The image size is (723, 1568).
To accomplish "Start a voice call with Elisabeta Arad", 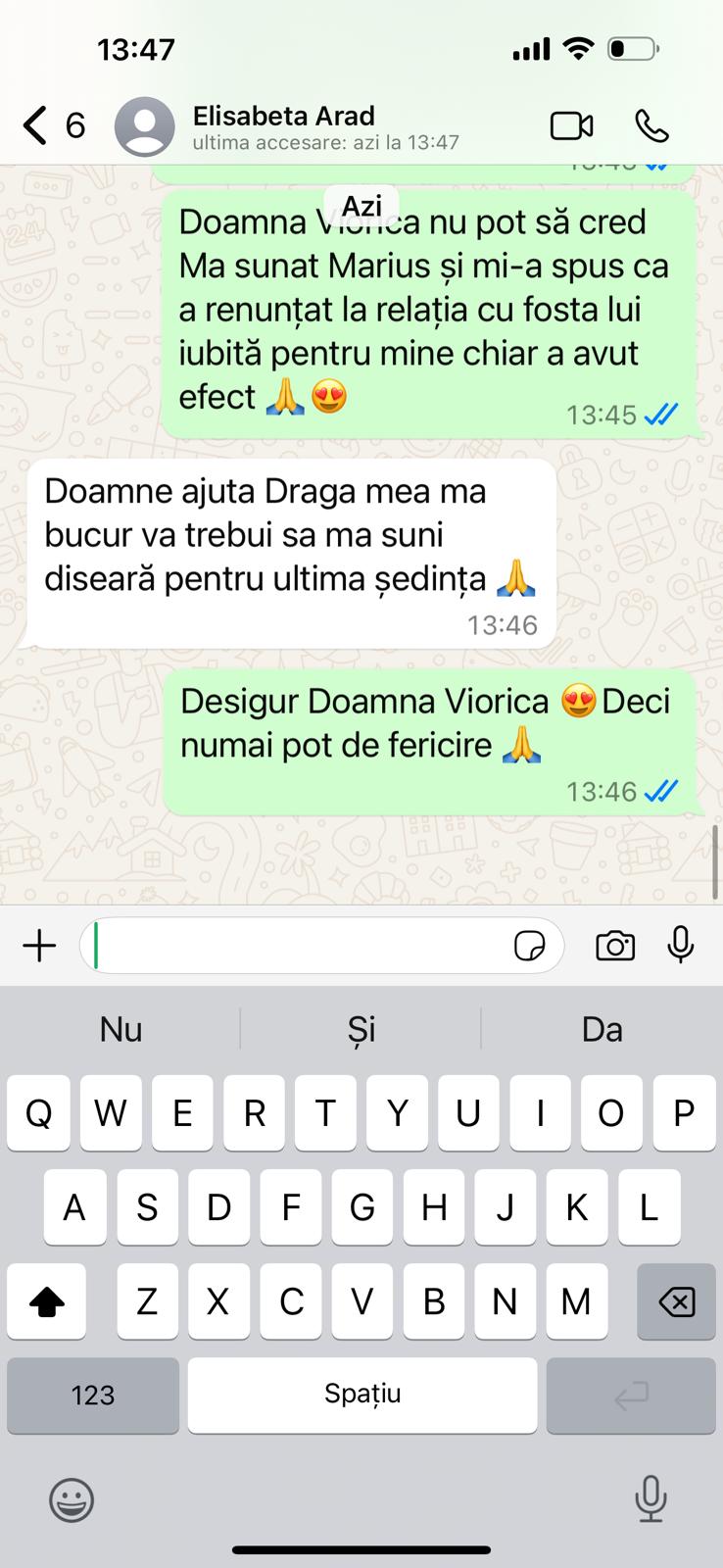I will pos(651,126).
